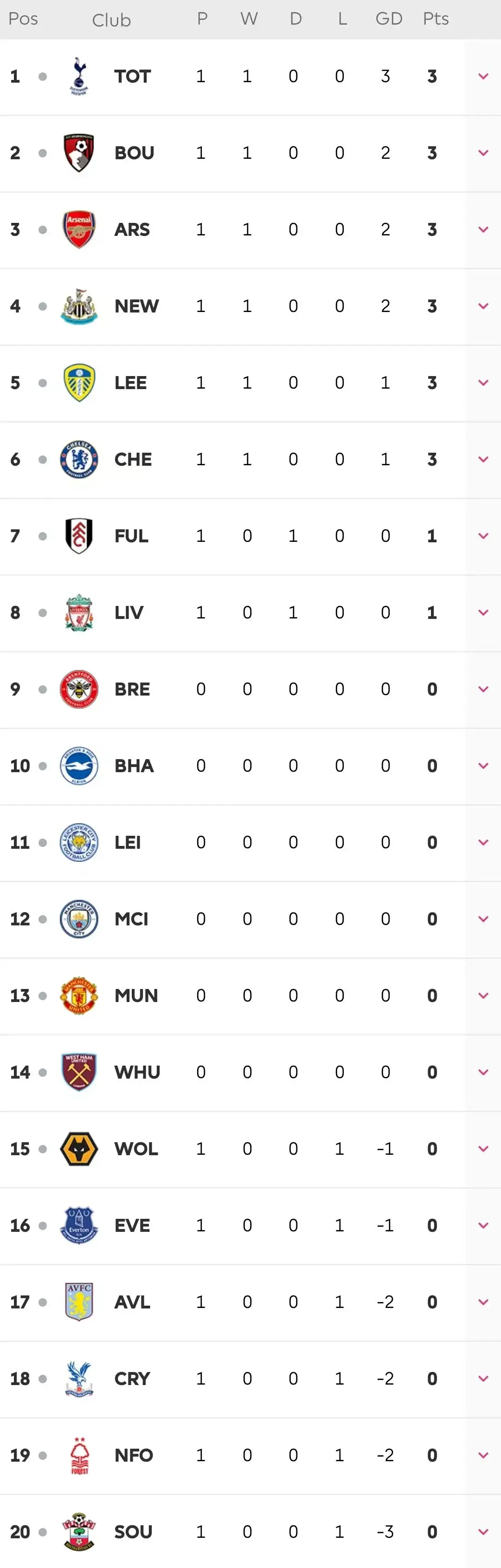The height and width of the screenshot is (1568, 501).
Task: Expand the Brentford (BRE) row
Action: tap(483, 690)
